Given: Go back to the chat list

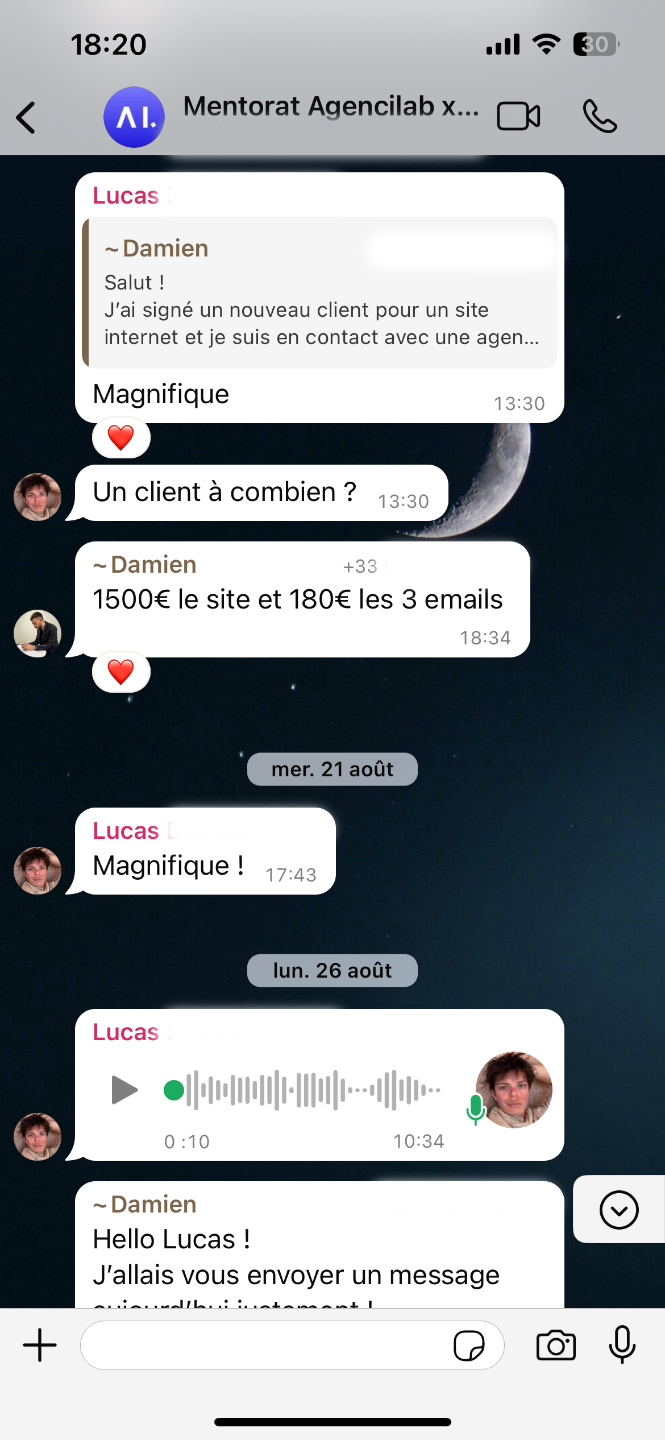Looking at the screenshot, I should point(26,118).
